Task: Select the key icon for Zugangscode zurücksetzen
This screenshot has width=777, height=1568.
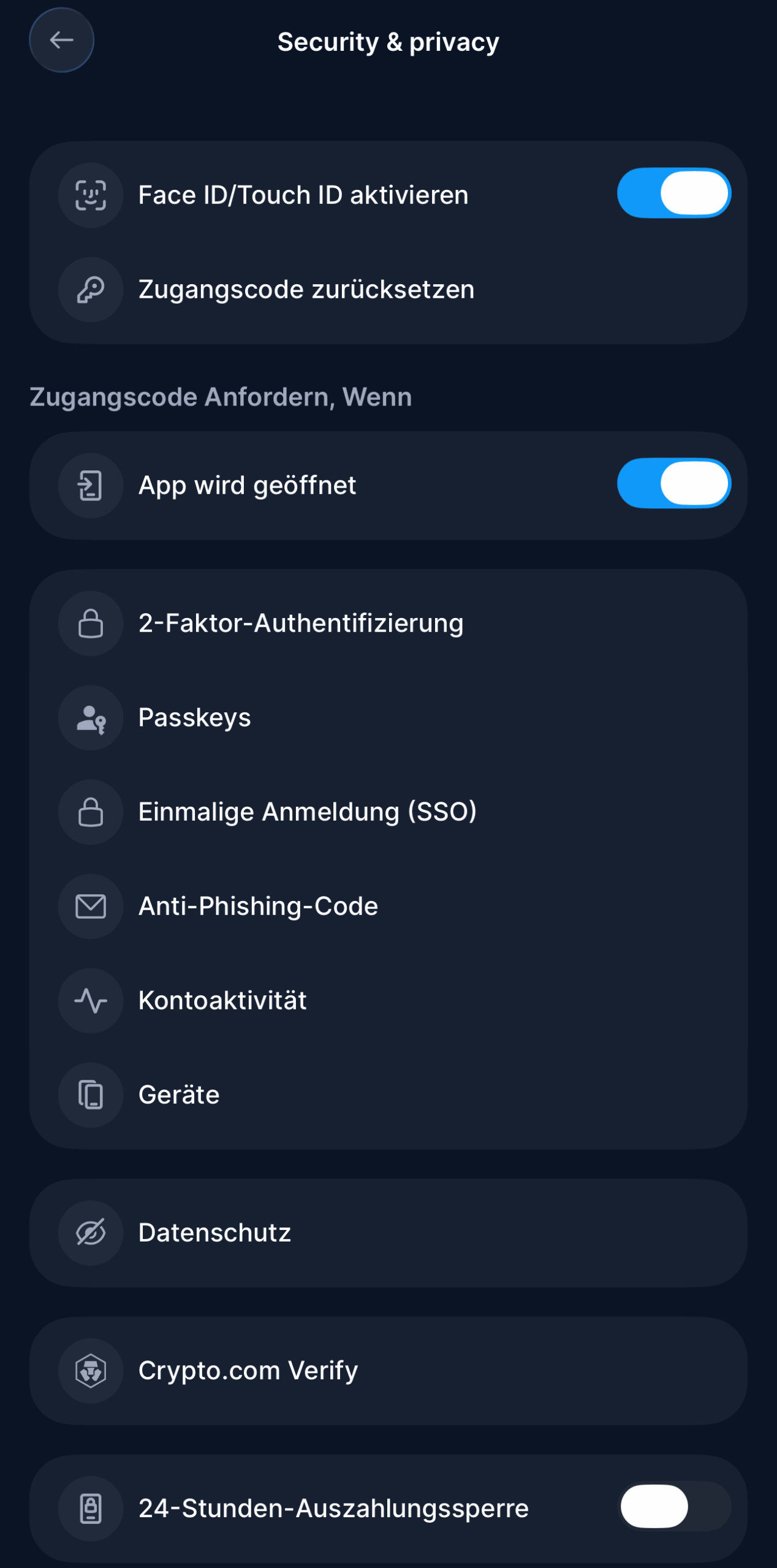Action: coord(90,289)
